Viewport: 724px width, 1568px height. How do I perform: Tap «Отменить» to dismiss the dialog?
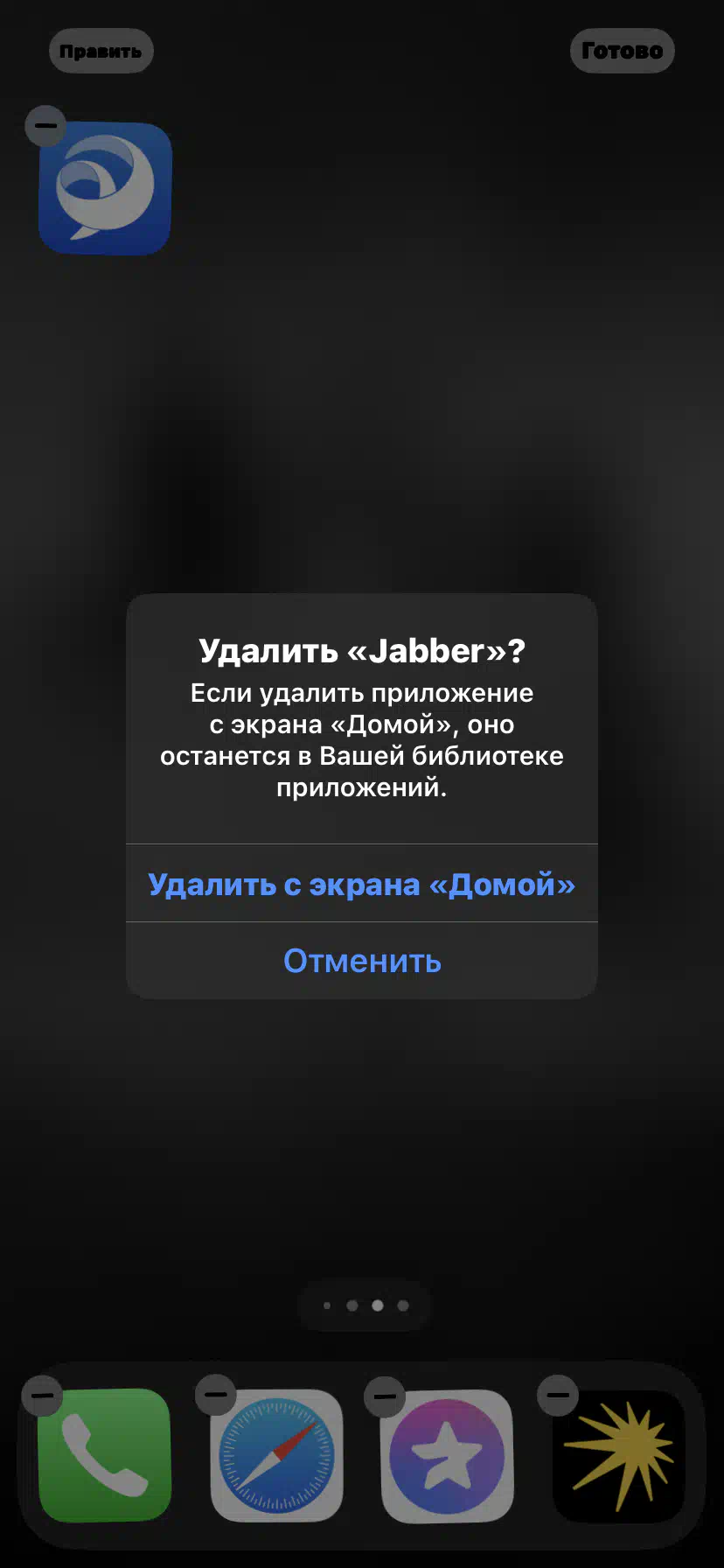click(x=362, y=961)
